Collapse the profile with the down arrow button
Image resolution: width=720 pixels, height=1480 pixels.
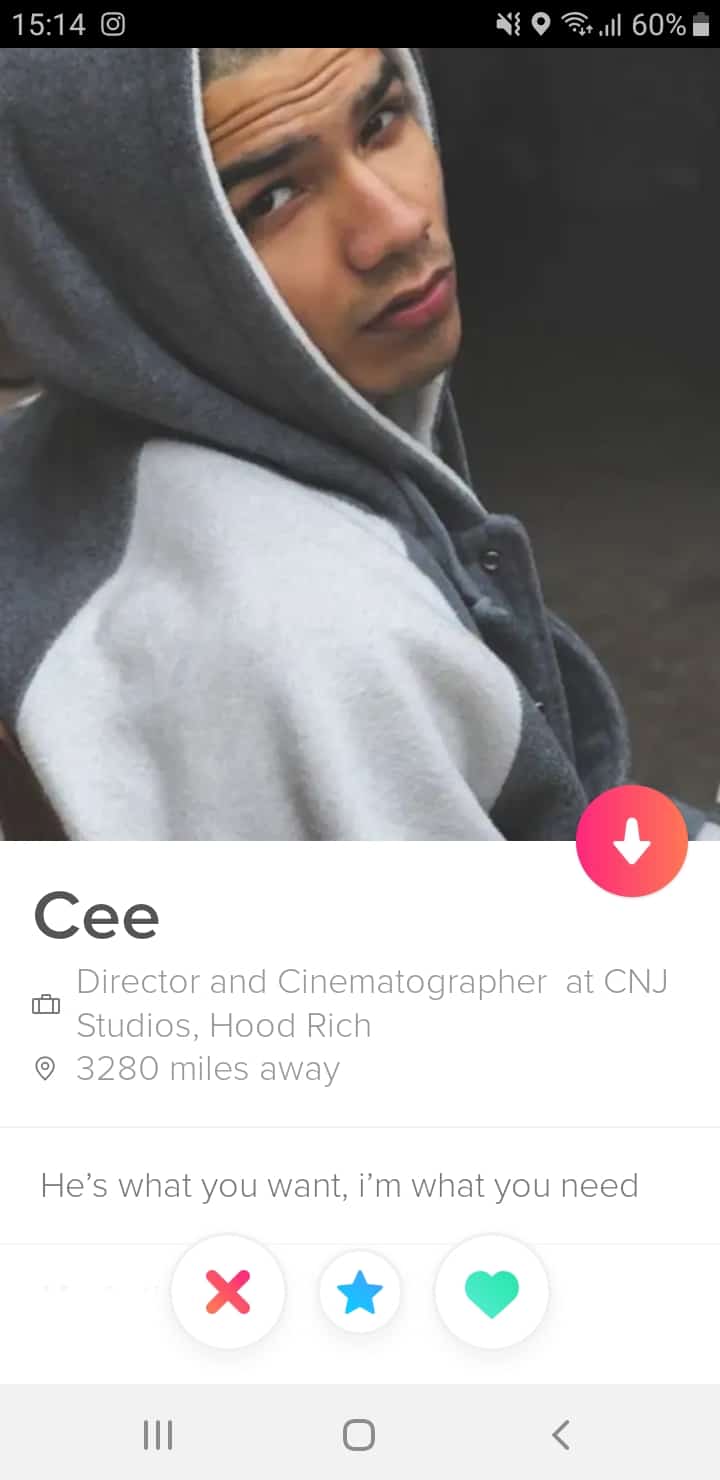pos(632,842)
